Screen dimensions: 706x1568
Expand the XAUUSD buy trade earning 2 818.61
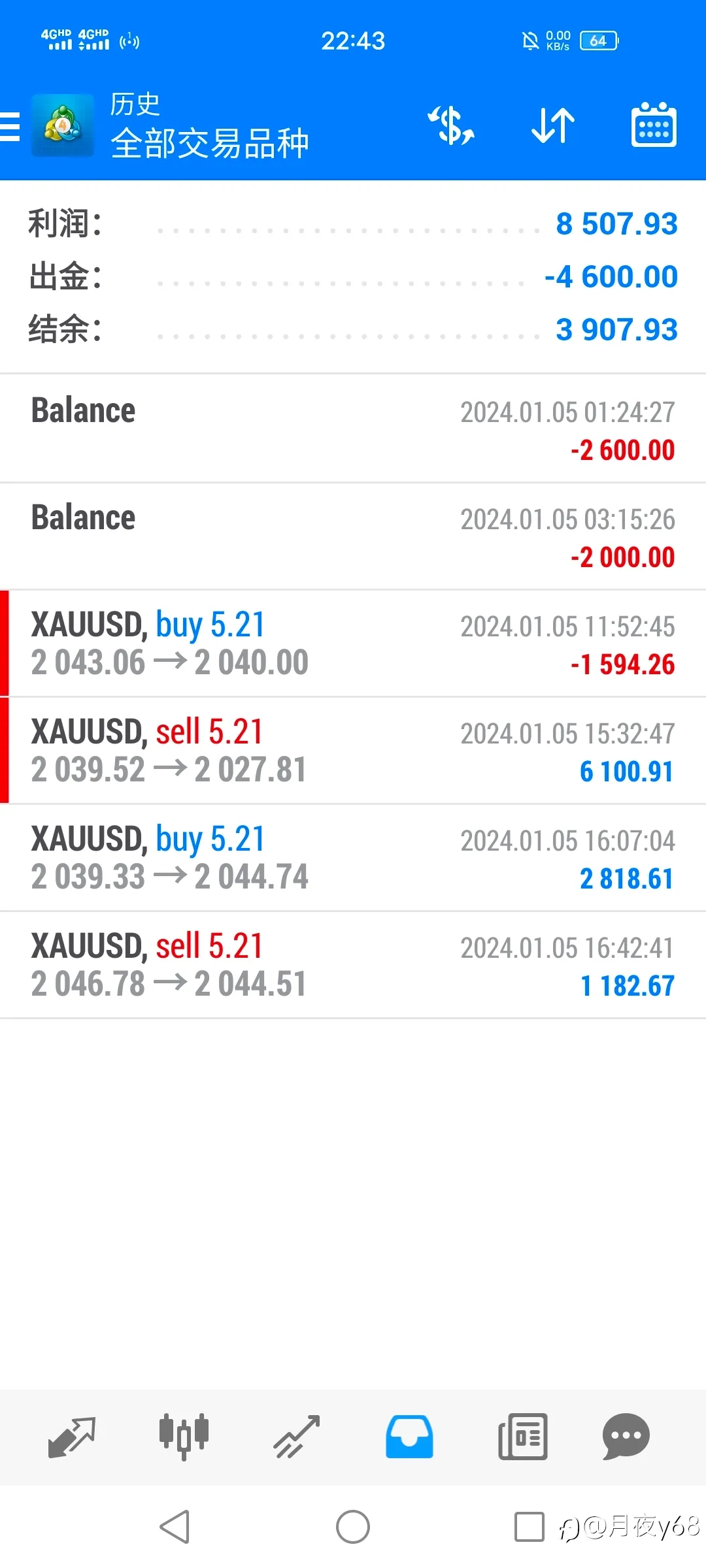tap(353, 858)
